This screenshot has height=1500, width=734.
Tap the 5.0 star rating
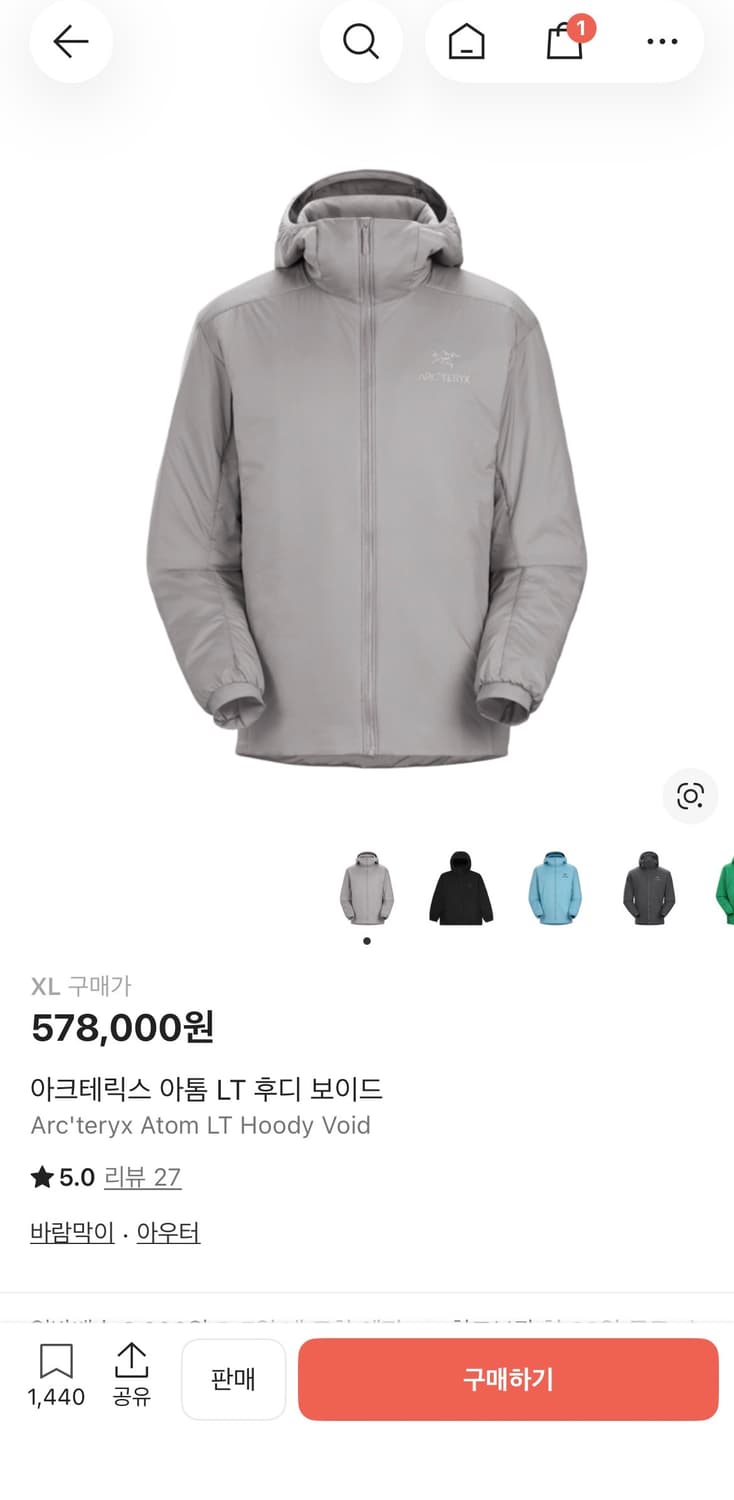(63, 1177)
